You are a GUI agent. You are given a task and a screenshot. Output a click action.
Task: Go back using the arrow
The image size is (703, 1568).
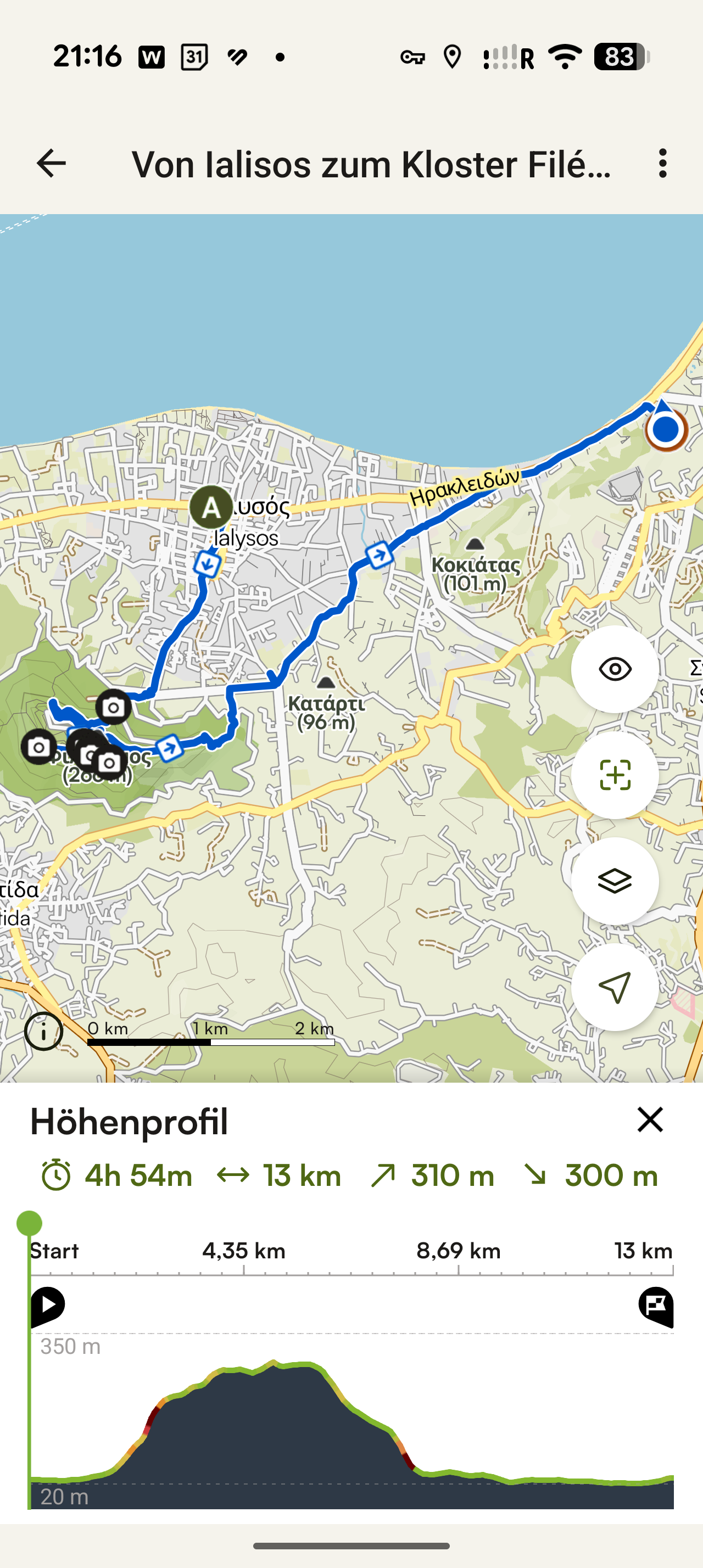pyautogui.click(x=51, y=163)
